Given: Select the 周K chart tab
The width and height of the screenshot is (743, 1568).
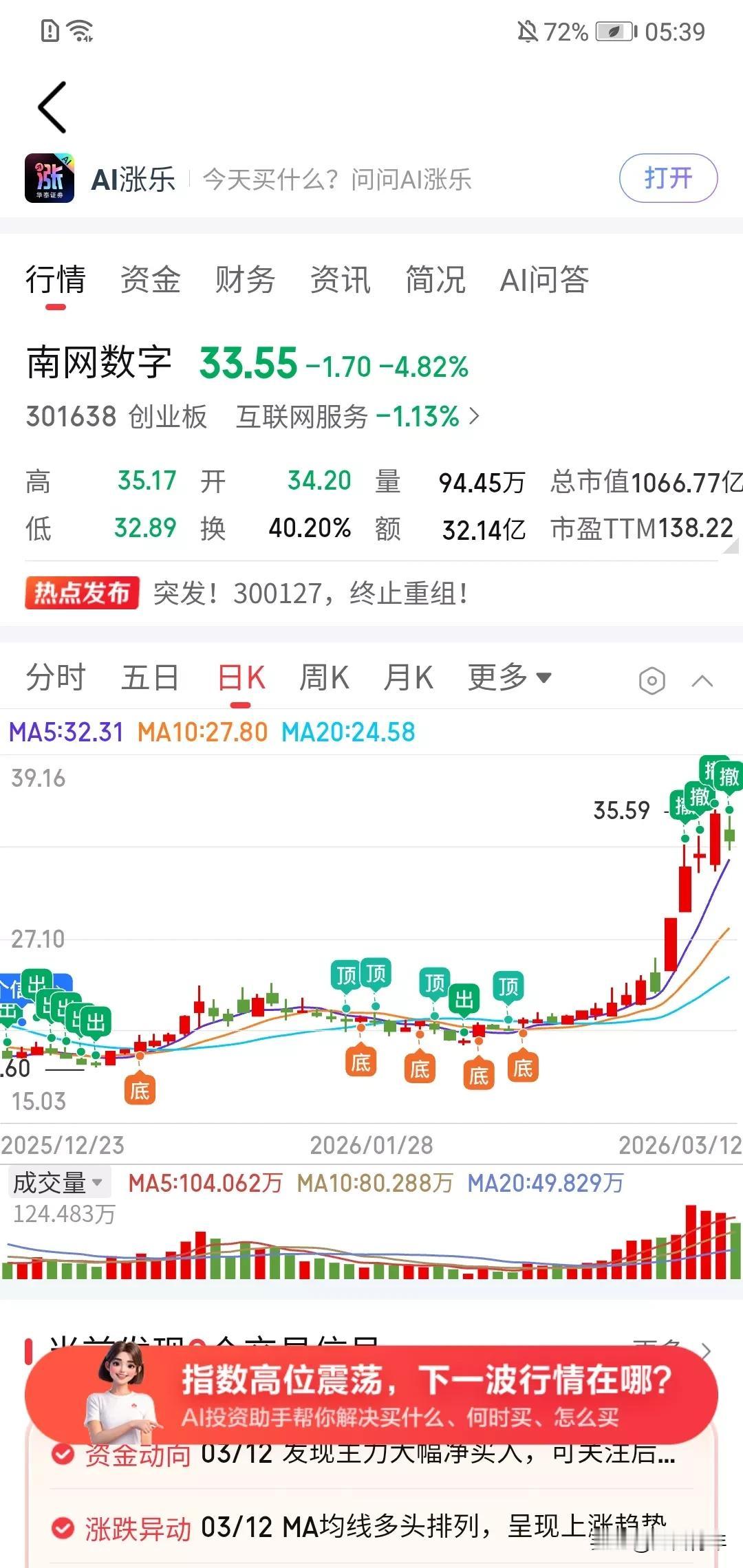Looking at the screenshot, I should coord(323,677).
